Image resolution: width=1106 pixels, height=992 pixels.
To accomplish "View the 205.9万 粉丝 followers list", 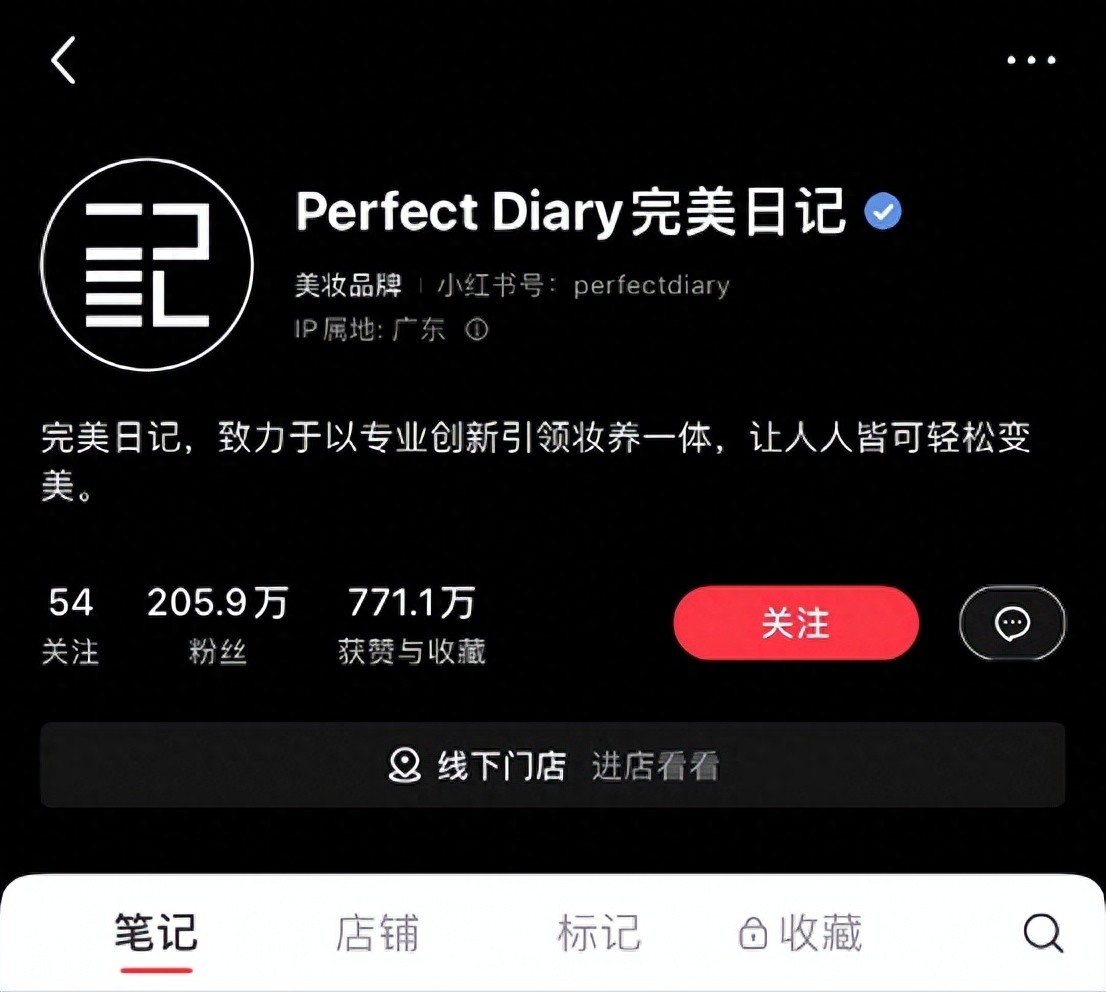I will pyautogui.click(x=217, y=625).
